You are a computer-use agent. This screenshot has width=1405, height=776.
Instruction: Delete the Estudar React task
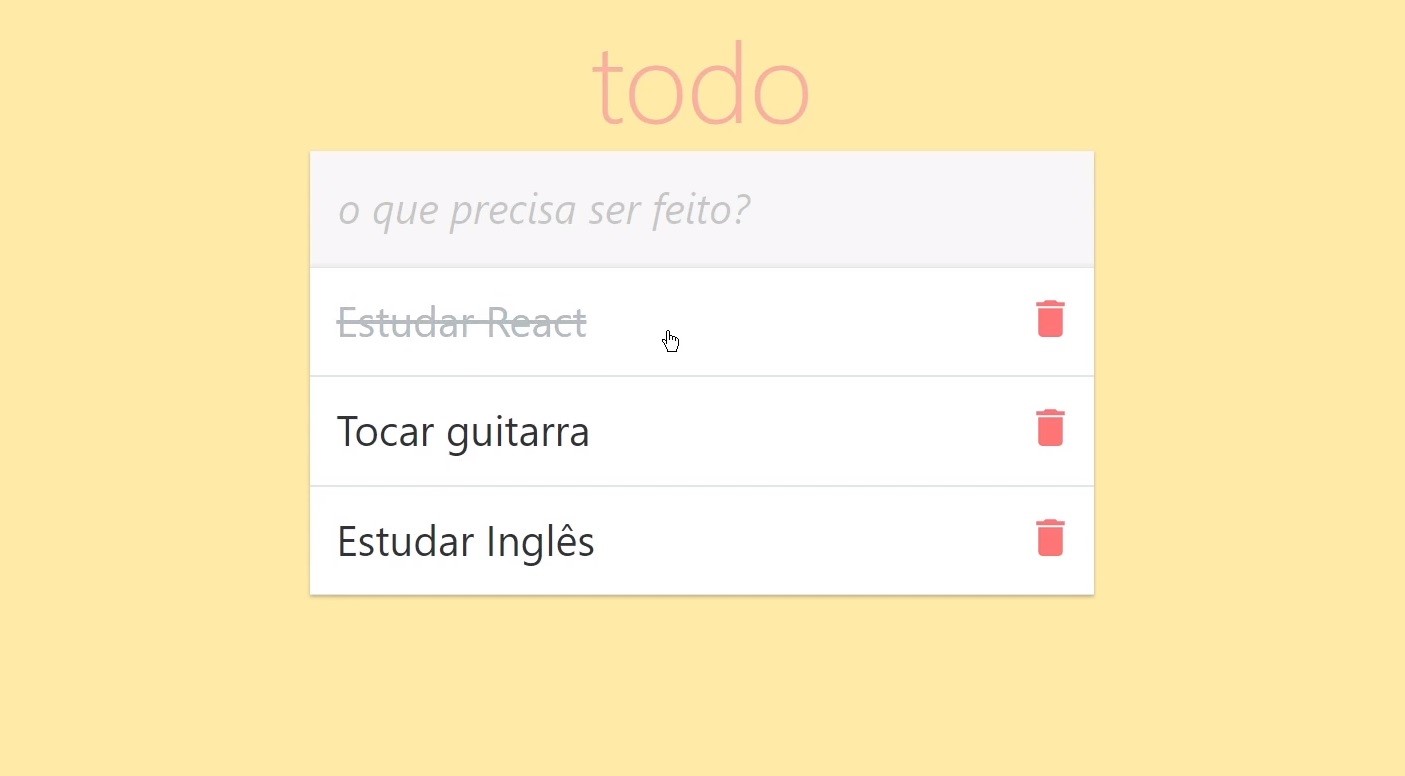(x=1050, y=319)
